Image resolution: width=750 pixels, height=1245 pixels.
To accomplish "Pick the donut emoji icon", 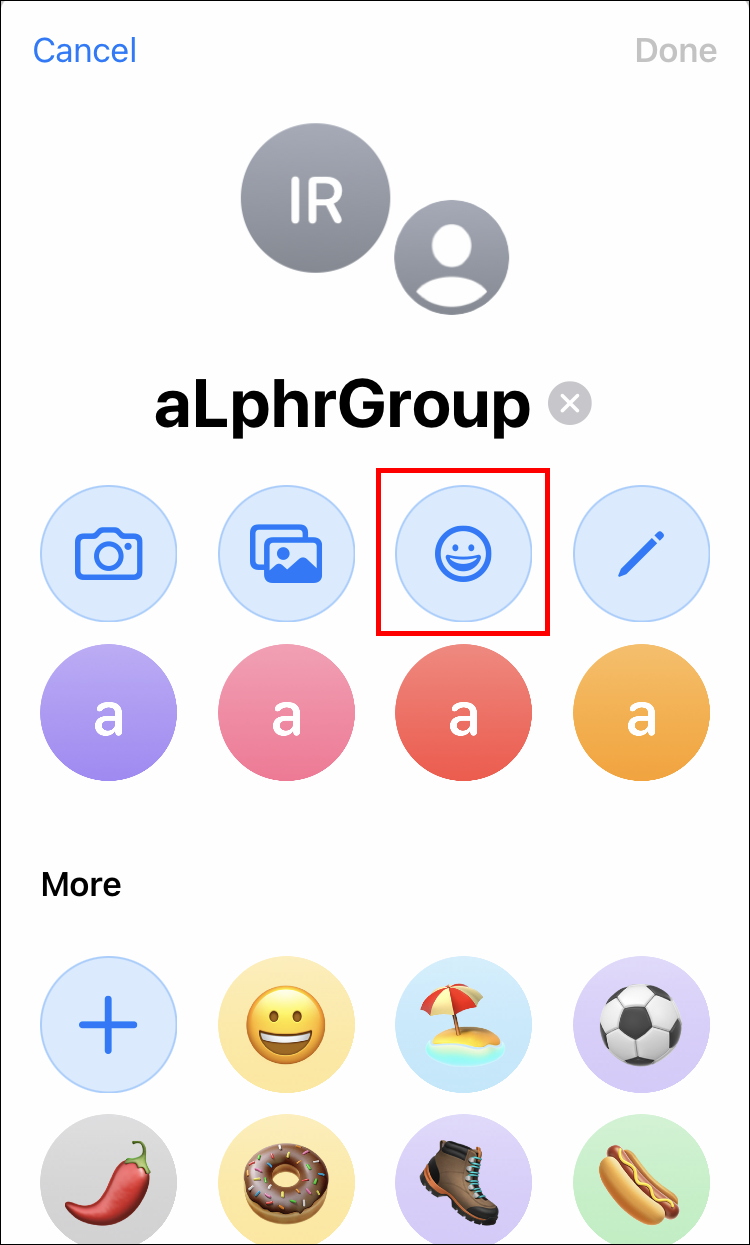I will [x=287, y=1180].
